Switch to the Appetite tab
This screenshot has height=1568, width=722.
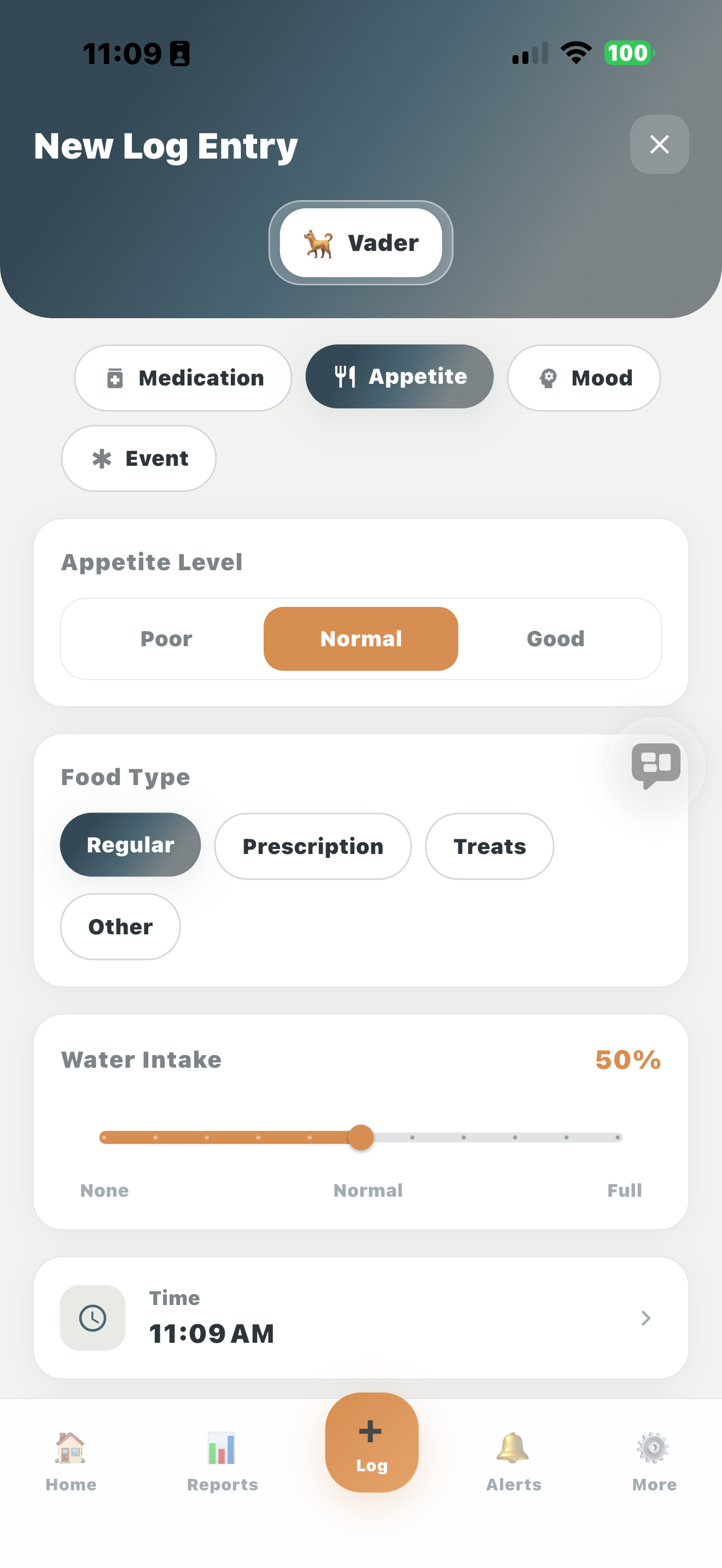[399, 376]
